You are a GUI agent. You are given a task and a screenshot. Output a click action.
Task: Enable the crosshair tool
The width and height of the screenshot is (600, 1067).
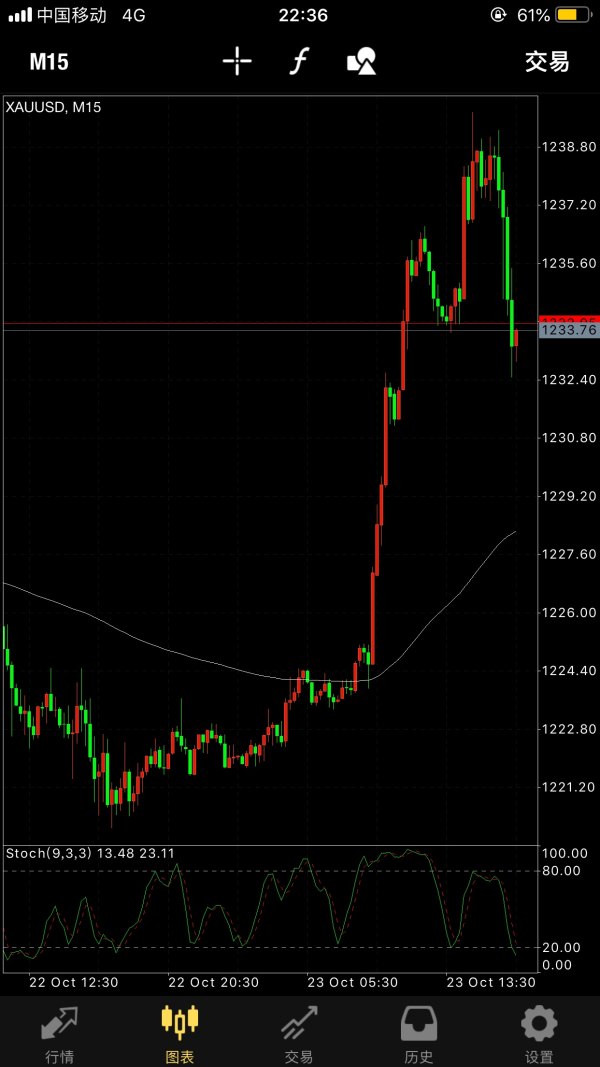pyautogui.click(x=237, y=62)
